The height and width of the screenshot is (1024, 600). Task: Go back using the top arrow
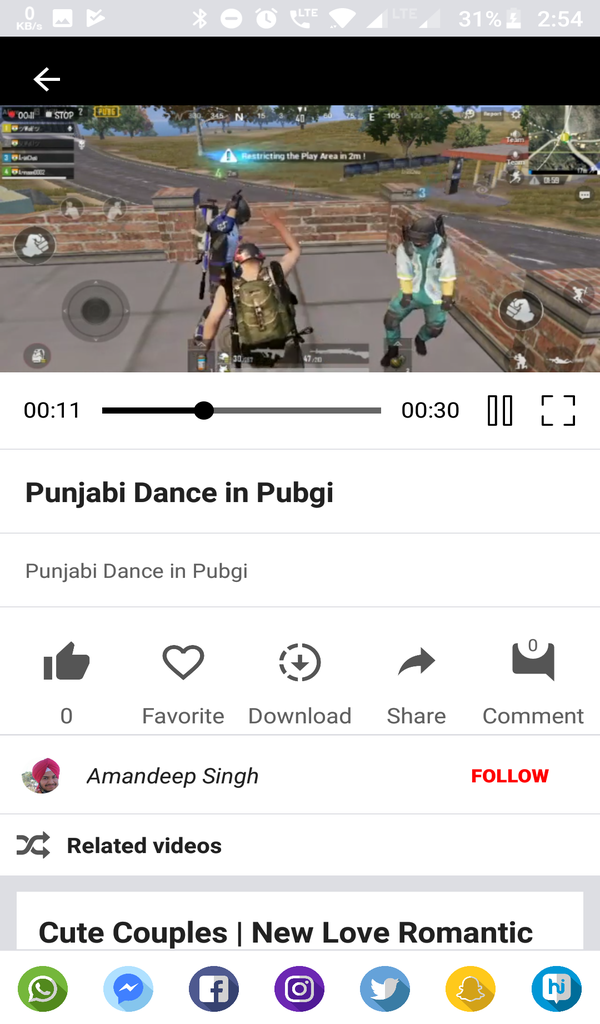[x=46, y=79]
